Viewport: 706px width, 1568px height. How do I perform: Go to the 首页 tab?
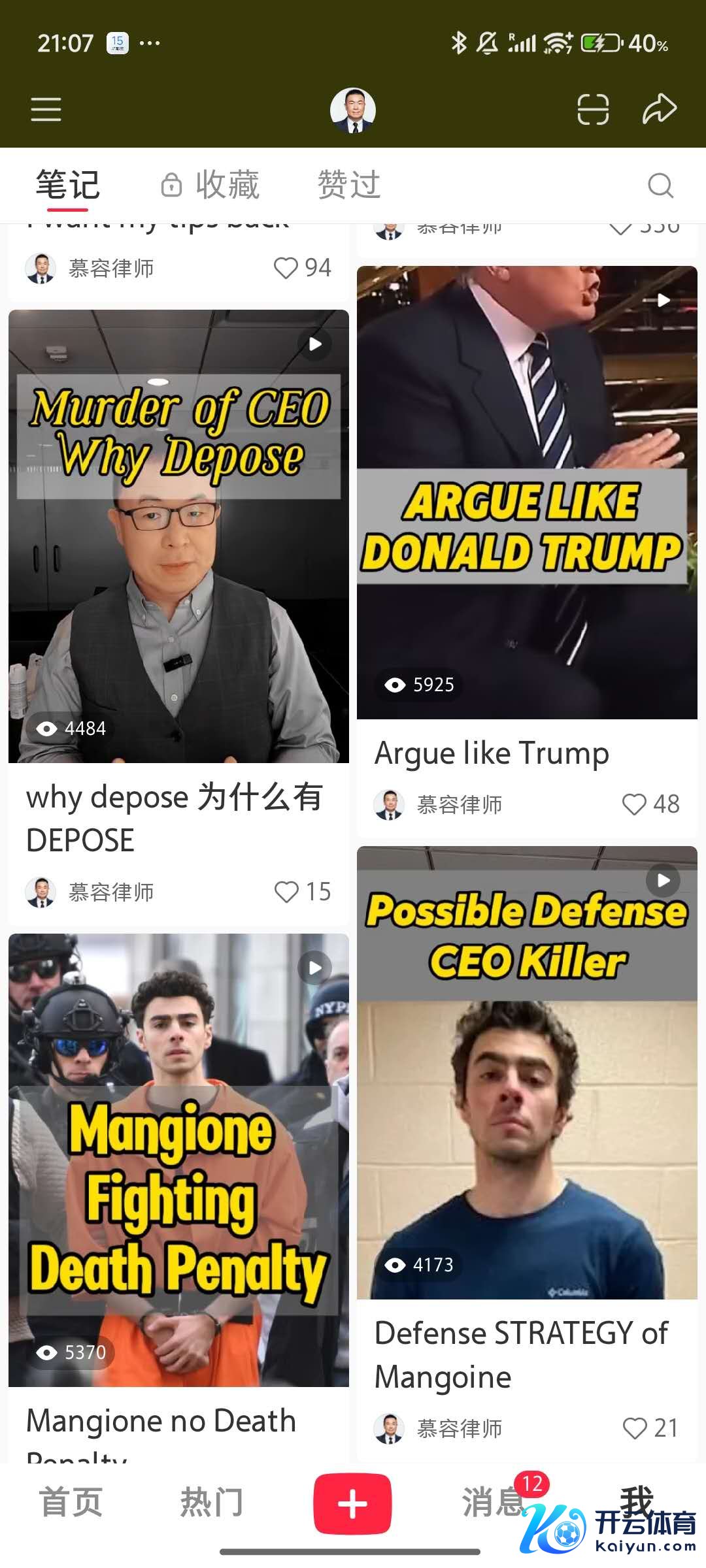click(71, 1503)
